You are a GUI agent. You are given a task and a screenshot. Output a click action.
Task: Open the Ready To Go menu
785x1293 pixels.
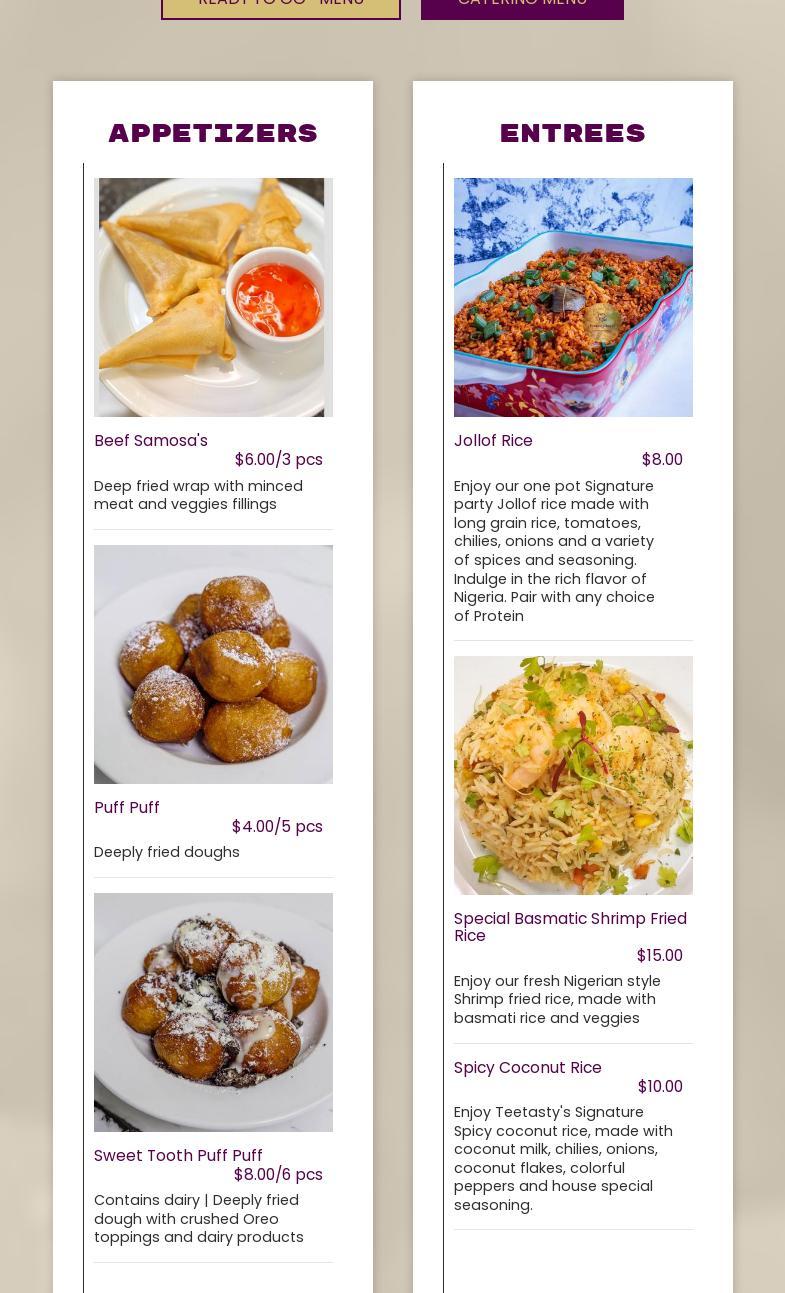click(x=281, y=6)
